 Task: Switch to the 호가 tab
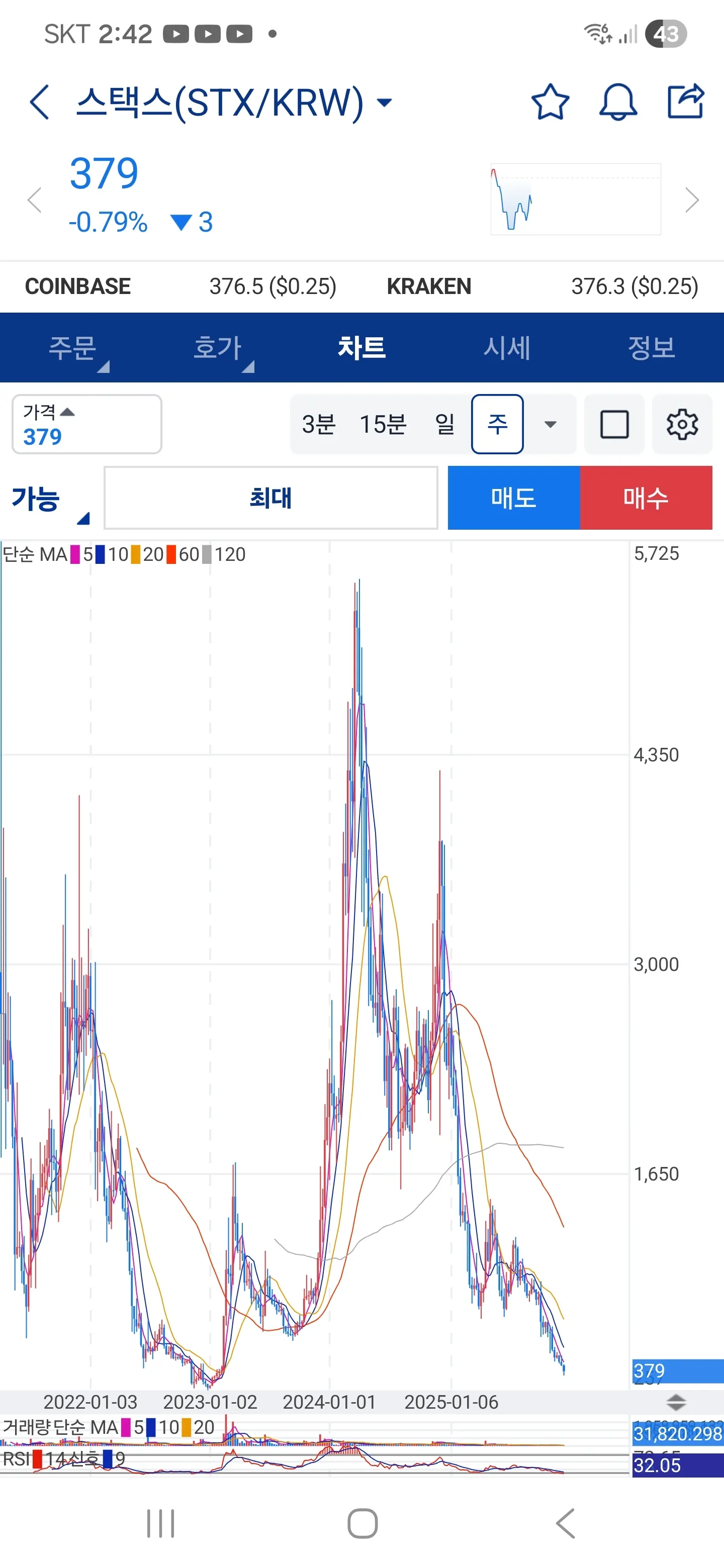217,348
